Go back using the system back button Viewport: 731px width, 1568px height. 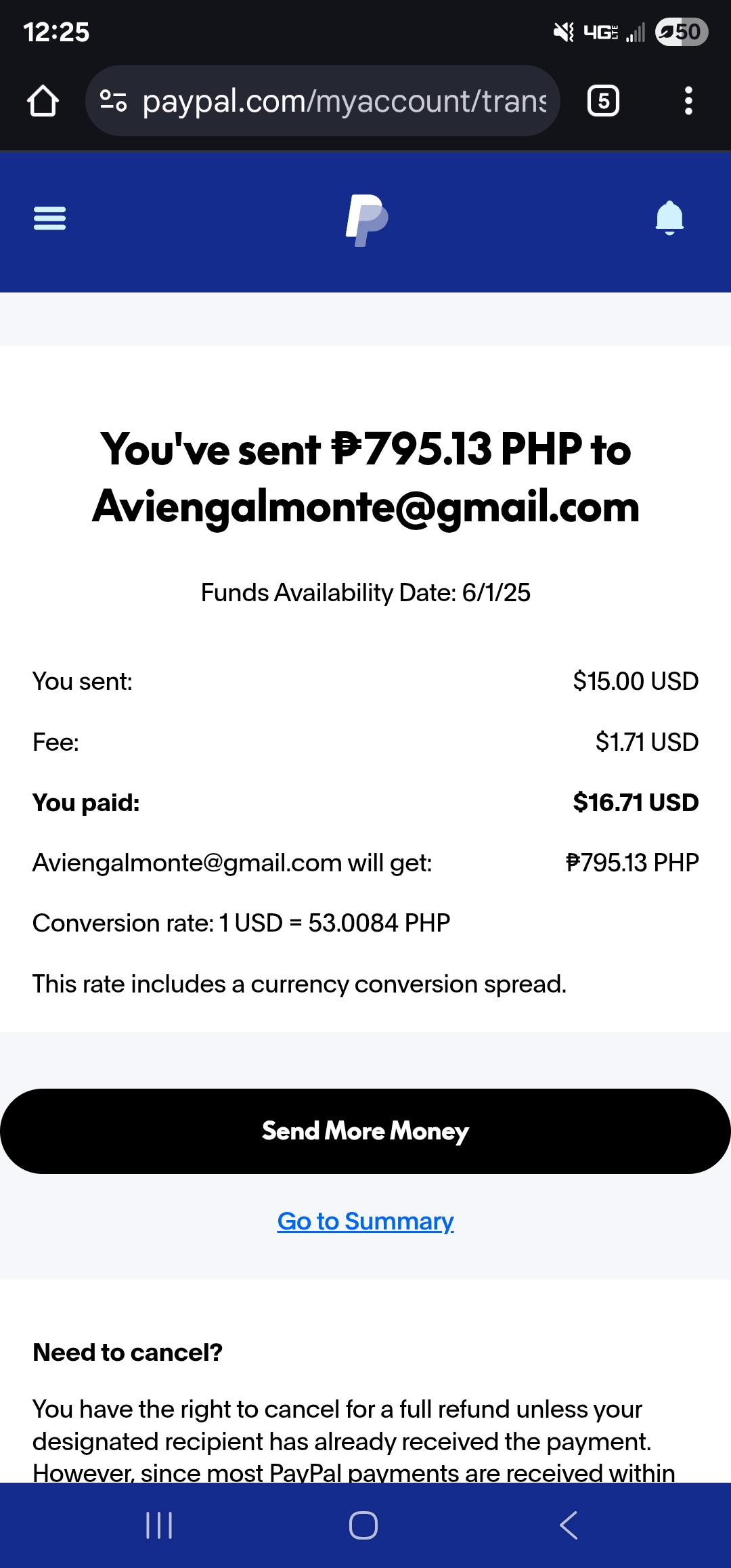[x=569, y=1525]
